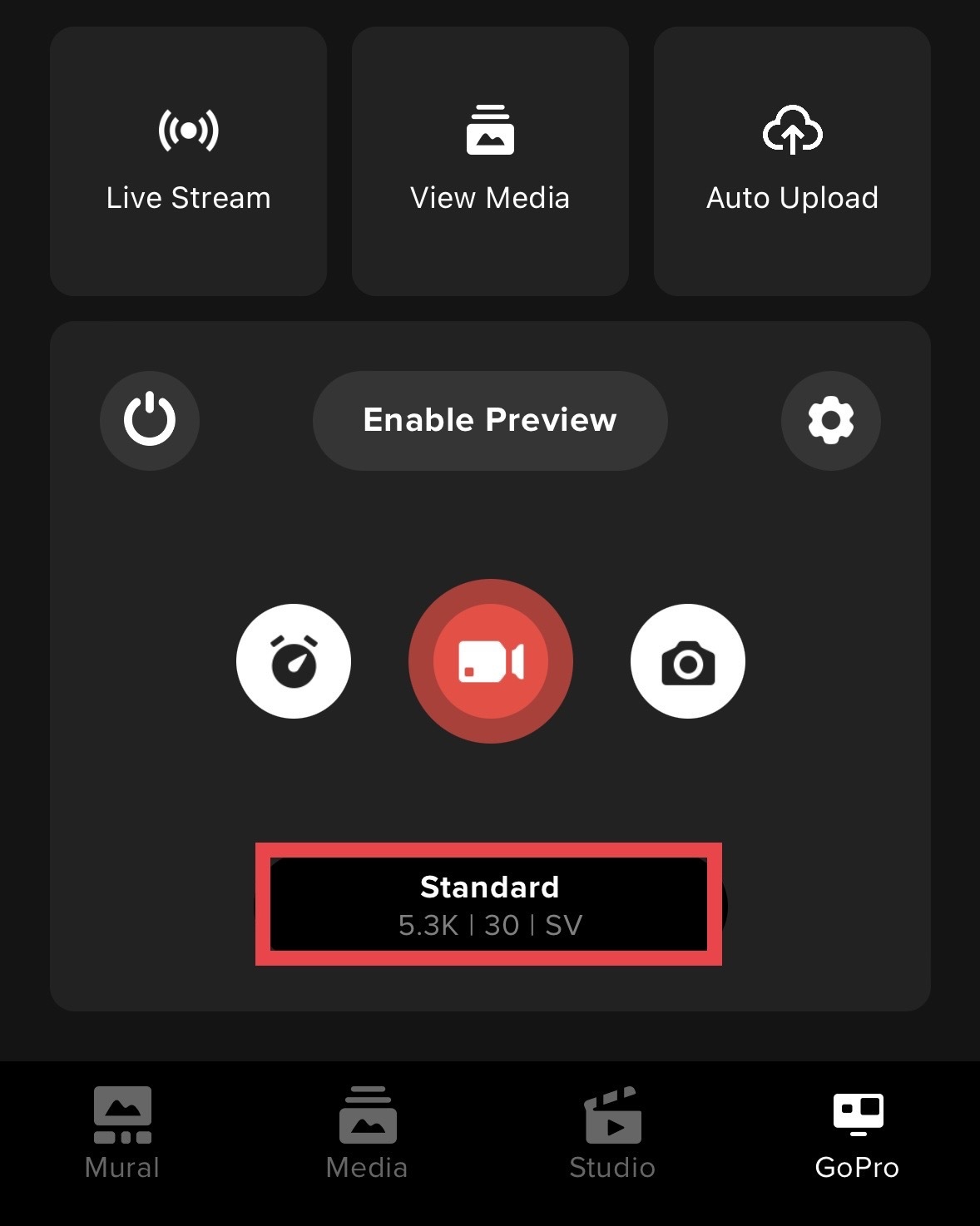This screenshot has width=980, height=1226.
Task: Toggle the GoPro power state
Action: [x=150, y=421]
